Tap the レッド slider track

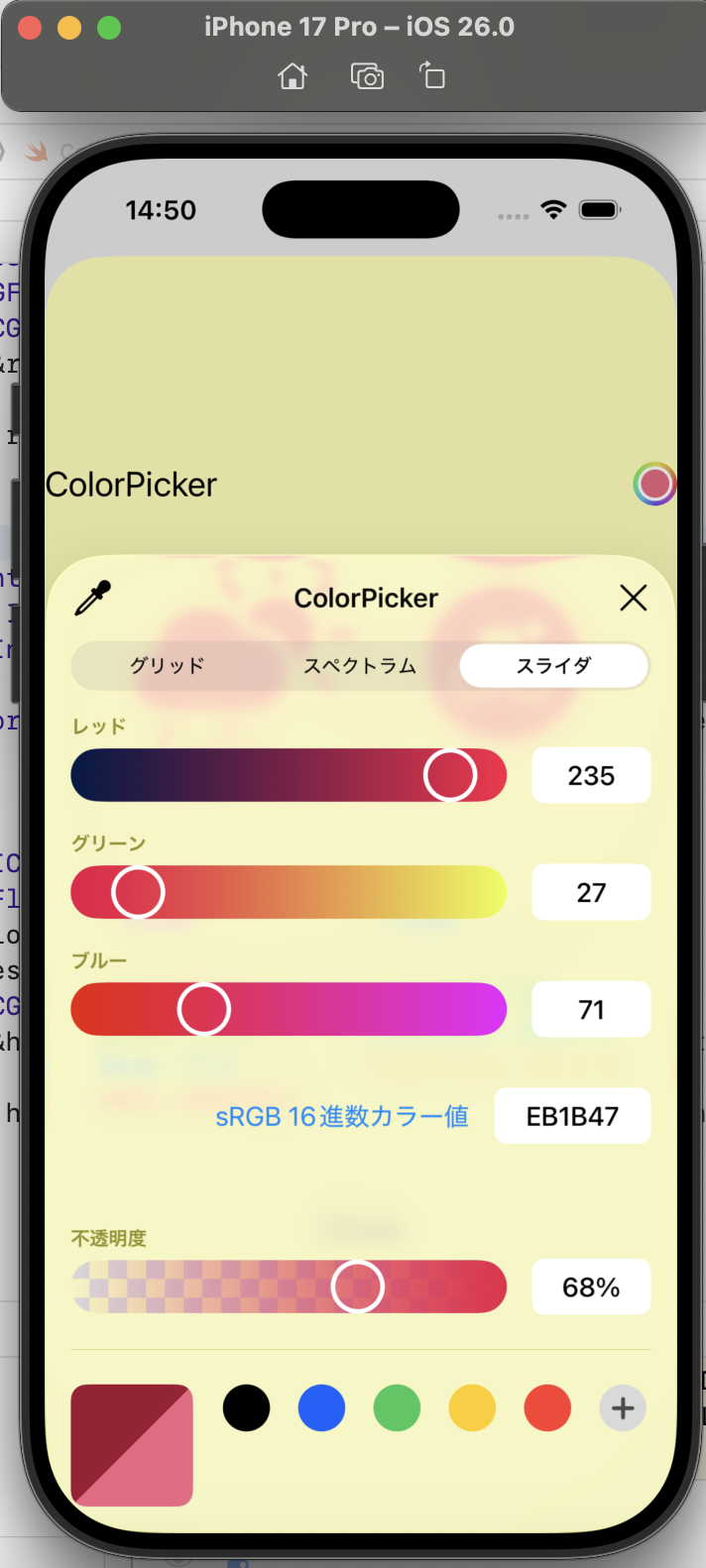tap(288, 775)
